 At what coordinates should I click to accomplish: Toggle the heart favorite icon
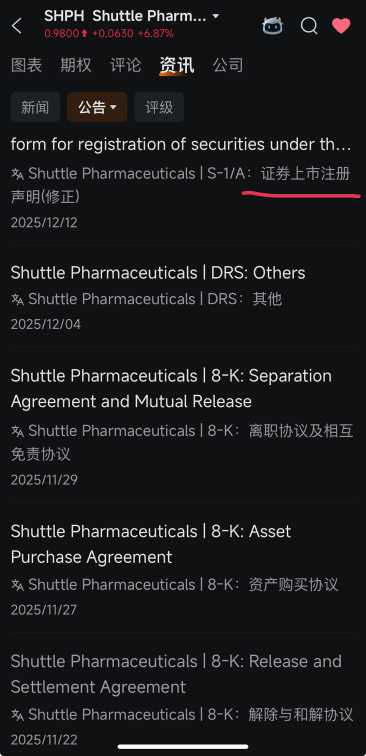coord(341,26)
